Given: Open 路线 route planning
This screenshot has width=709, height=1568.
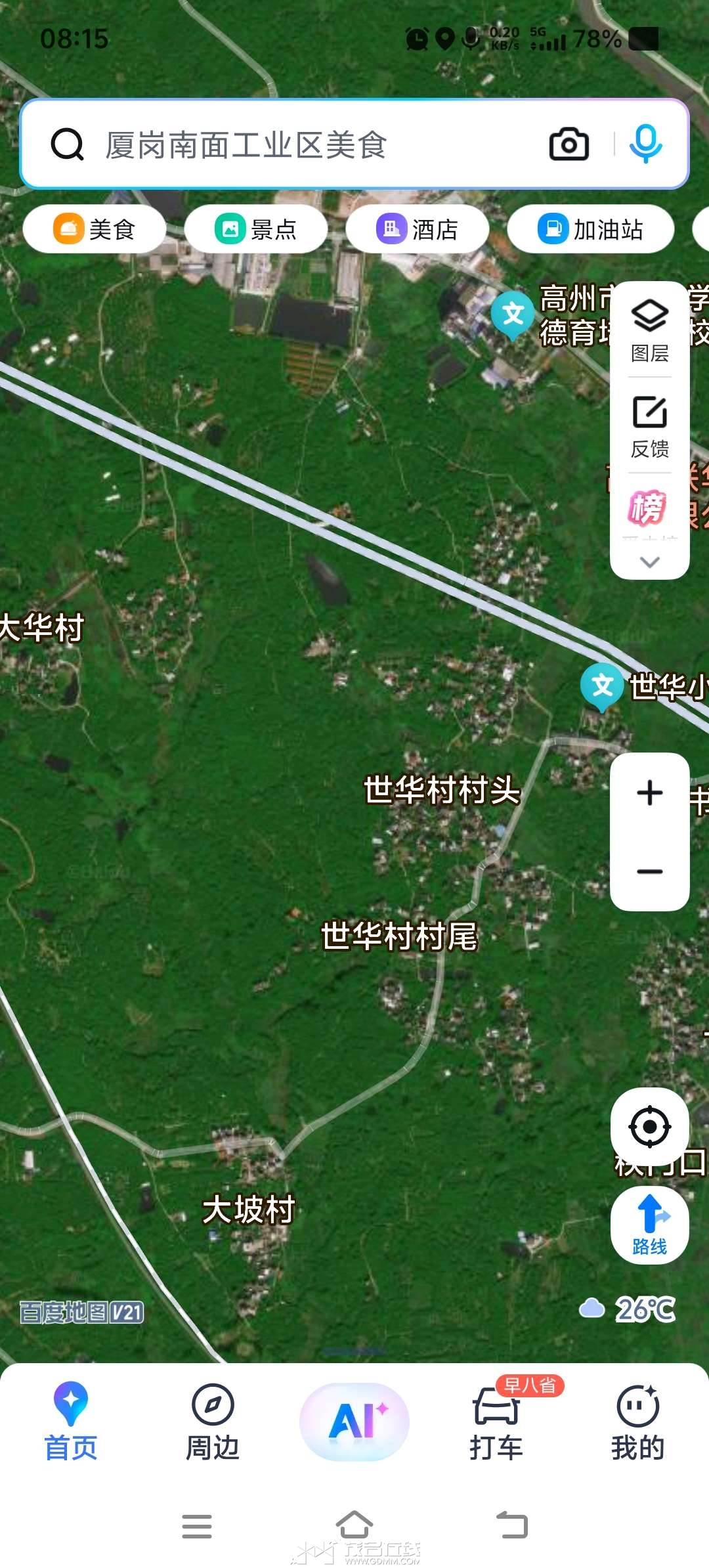Looking at the screenshot, I should (x=649, y=1225).
